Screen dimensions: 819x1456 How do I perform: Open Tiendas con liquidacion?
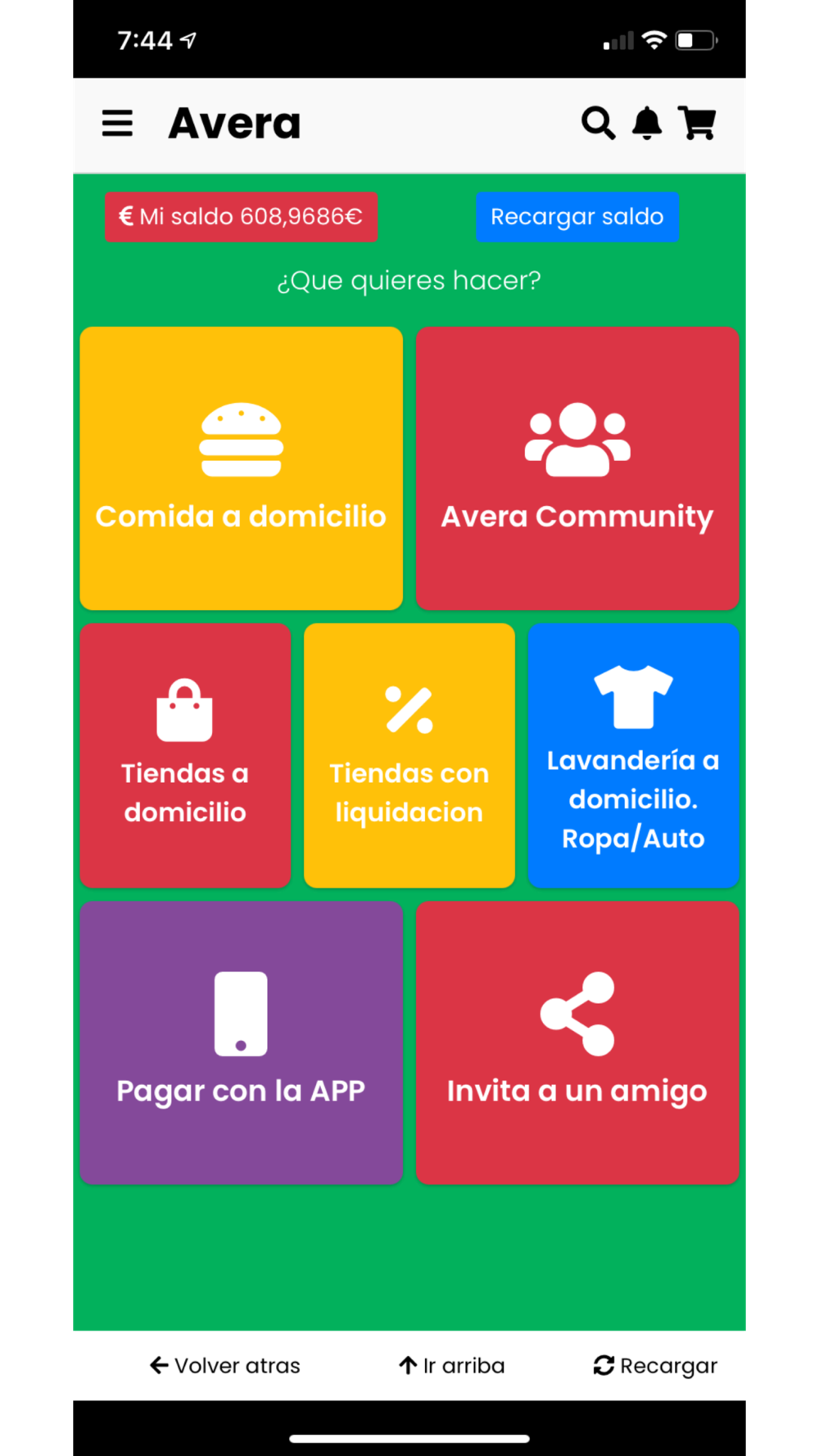[x=409, y=755]
